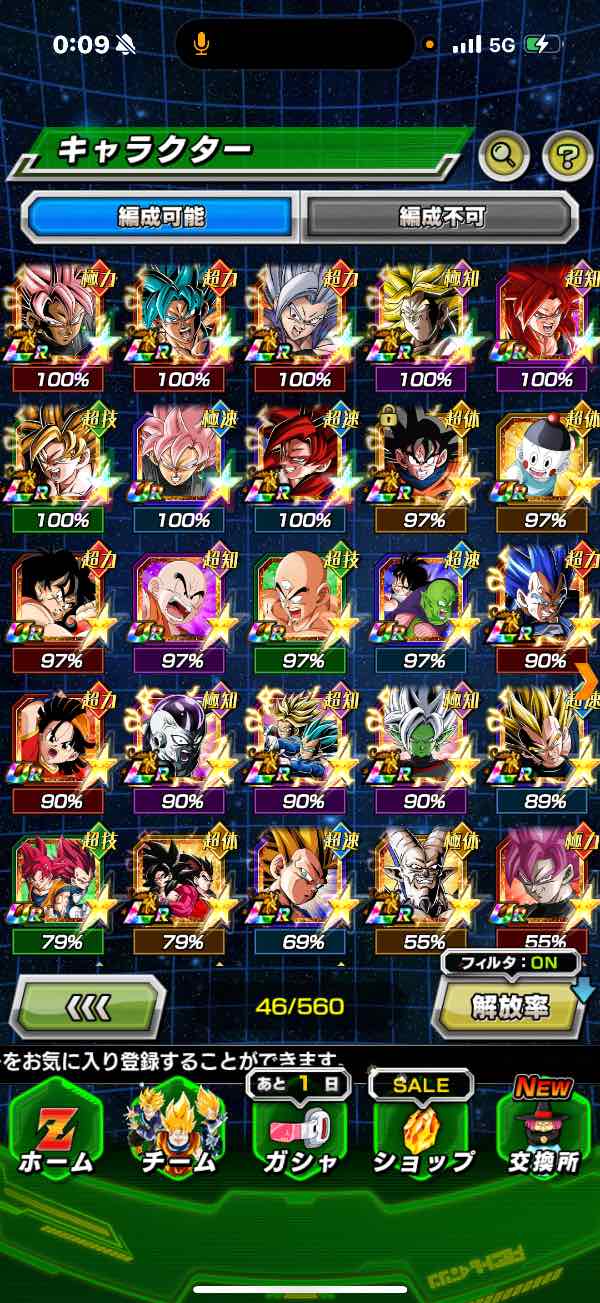Open the ガシャ tab

point(302,1128)
